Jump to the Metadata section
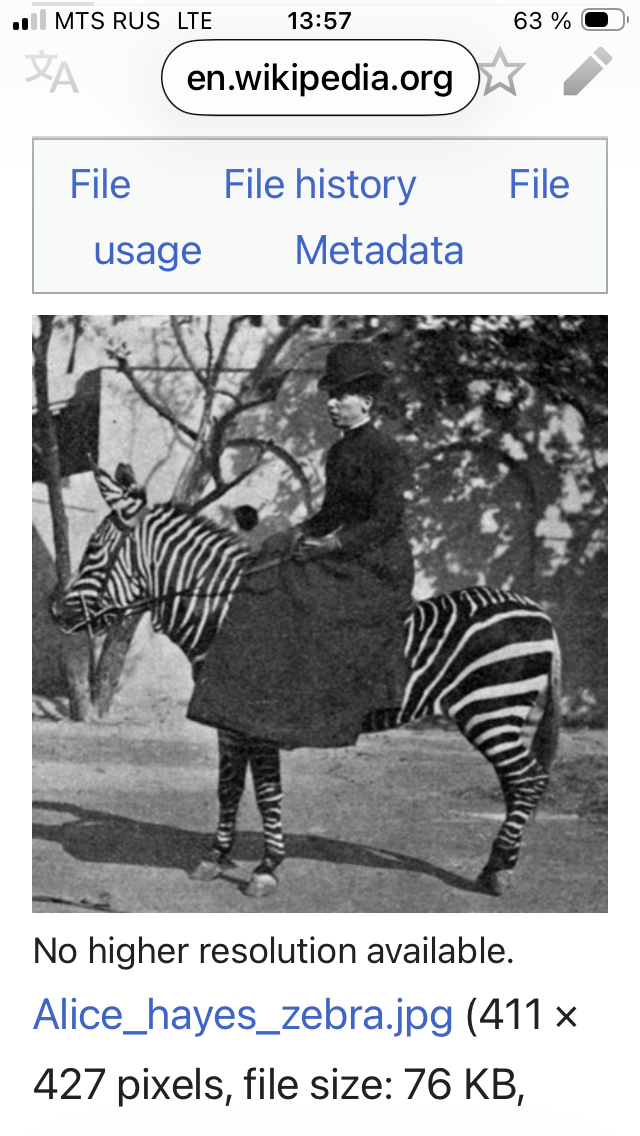Screen dimensions: 640x1136 point(379,250)
